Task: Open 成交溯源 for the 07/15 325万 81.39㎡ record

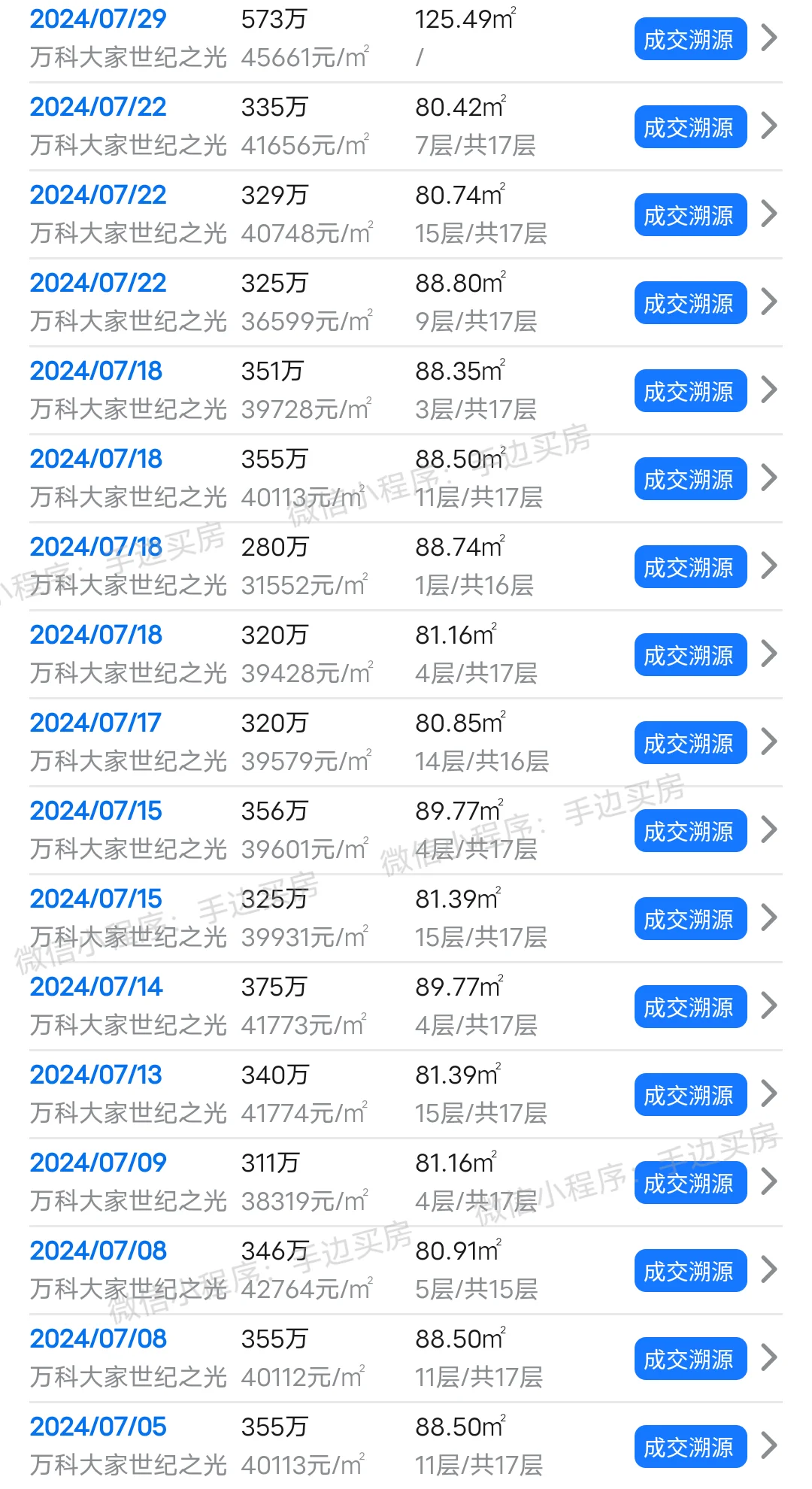Action: click(x=690, y=919)
